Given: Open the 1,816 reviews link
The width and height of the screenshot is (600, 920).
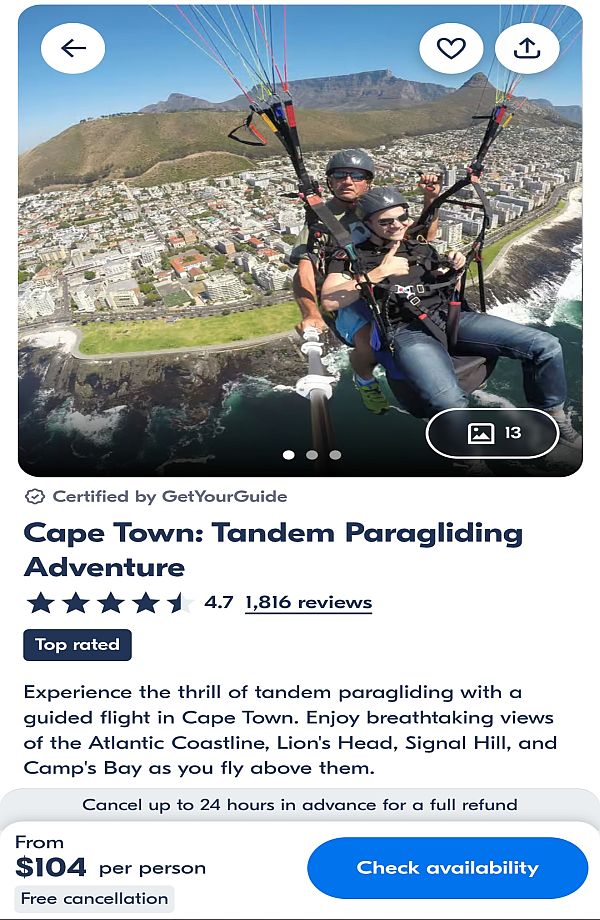Looking at the screenshot, I should click(x=308, y=602).
